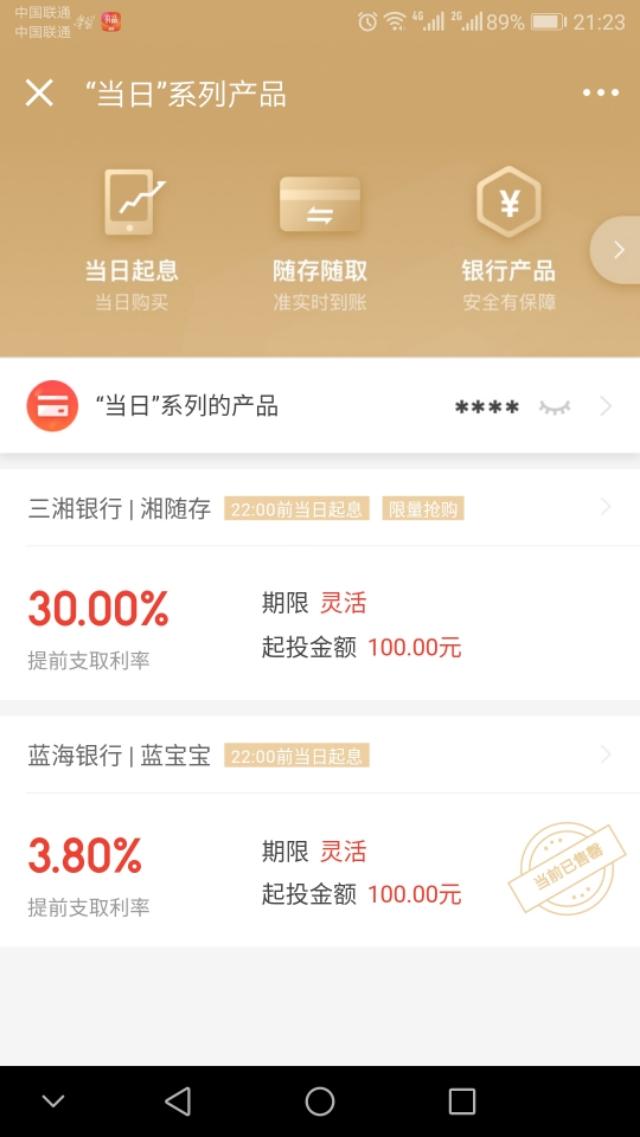The width and height of the screenshot is (640, 1137).
Task: Open the 三湘银行 湘随存 product card
Action: point(320,584)
